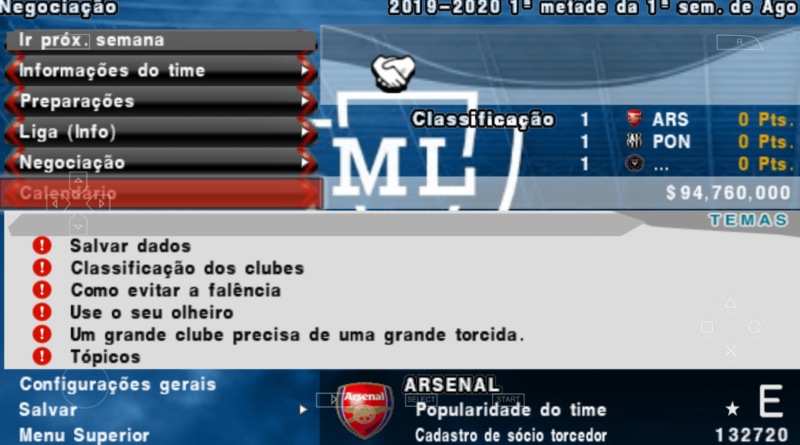Tap the SELECT overlay button

[421, 399]
